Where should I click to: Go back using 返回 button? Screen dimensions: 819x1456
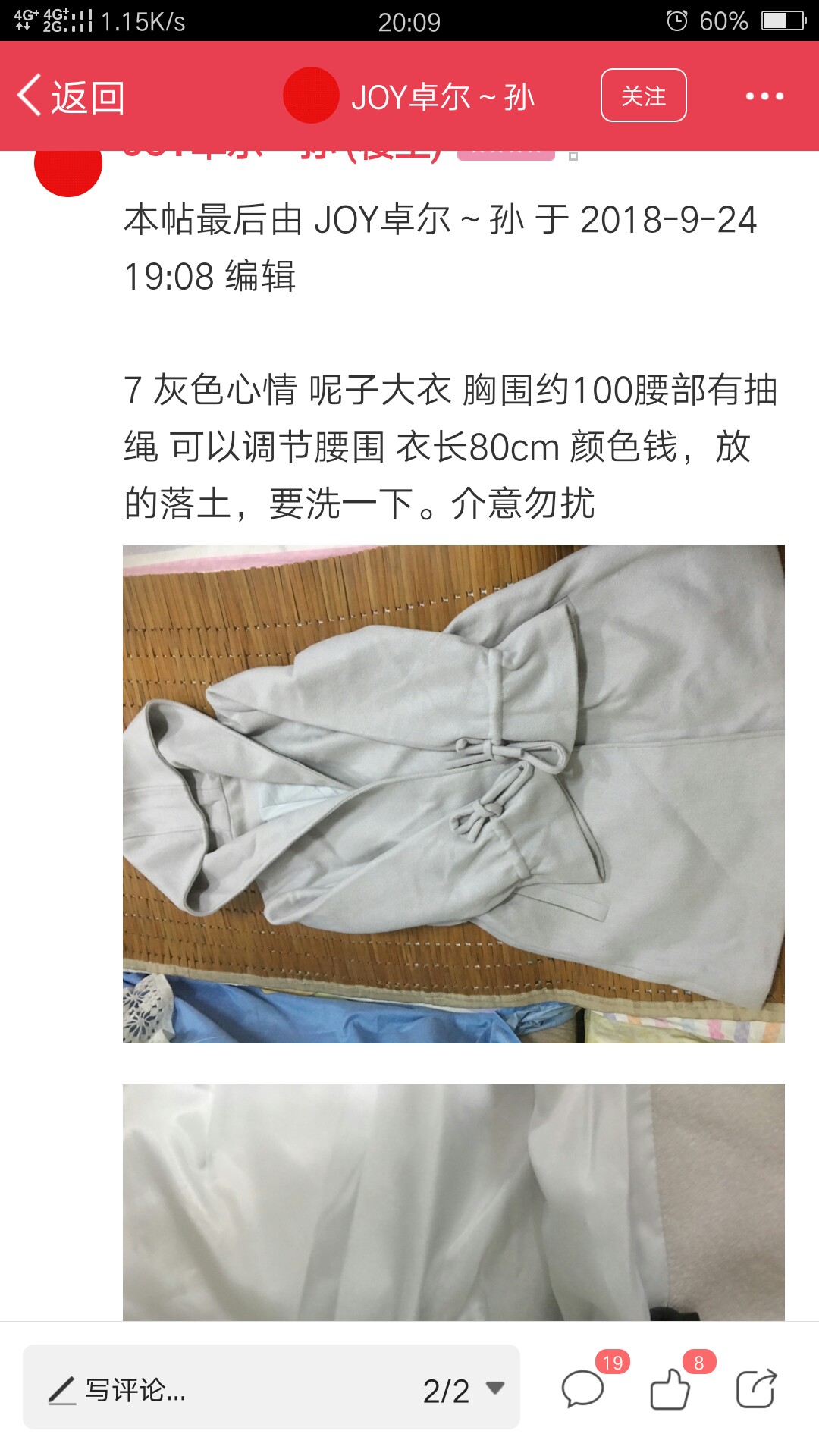(x=71, y=96)
